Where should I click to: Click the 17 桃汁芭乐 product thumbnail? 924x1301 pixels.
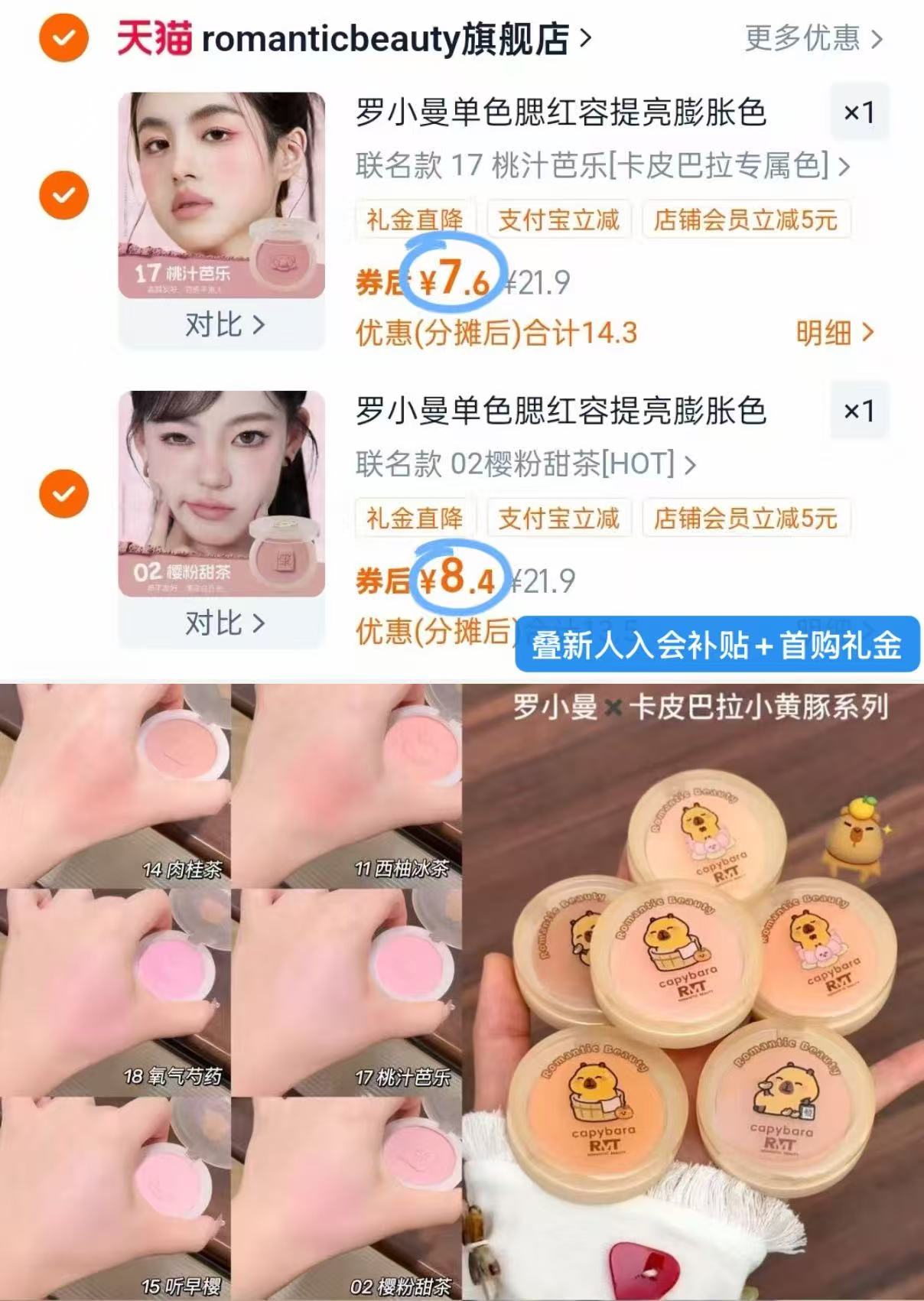(222, 191)
